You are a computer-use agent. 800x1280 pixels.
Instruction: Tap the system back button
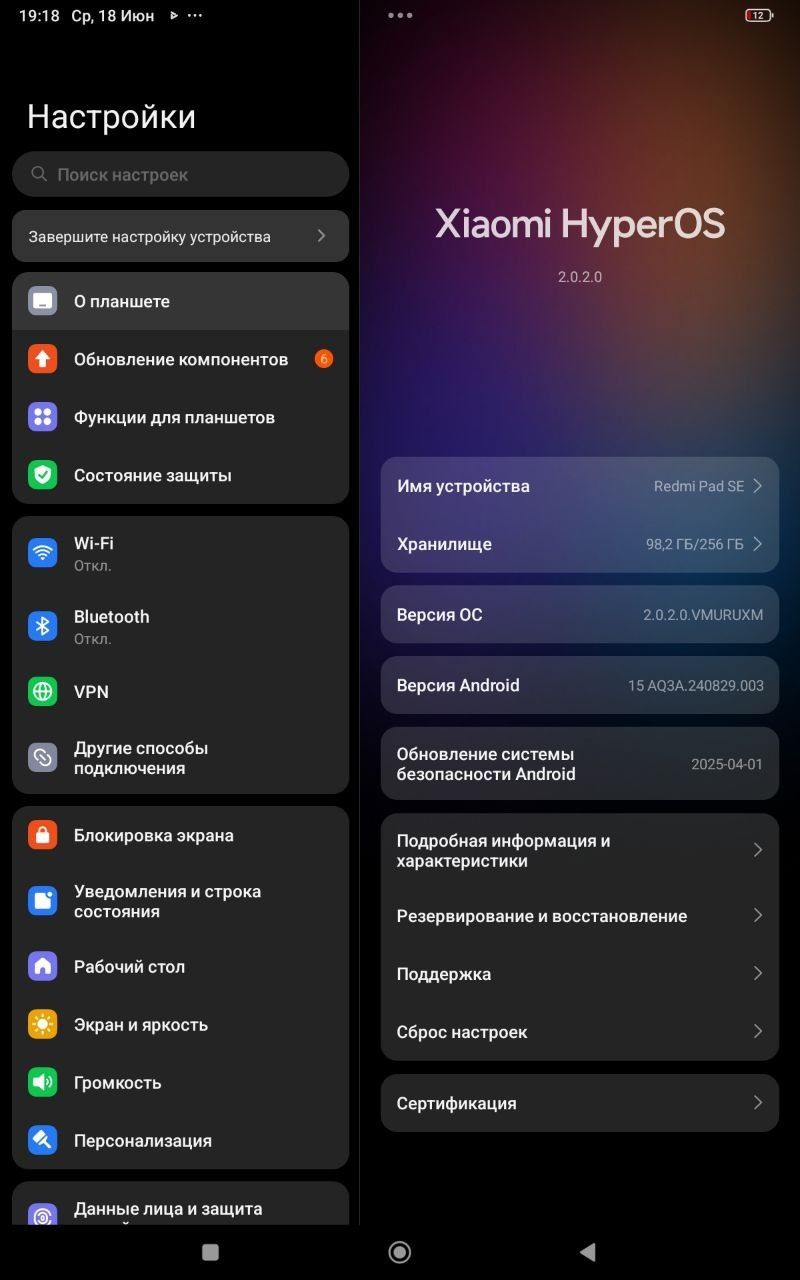pos(588,1252)
